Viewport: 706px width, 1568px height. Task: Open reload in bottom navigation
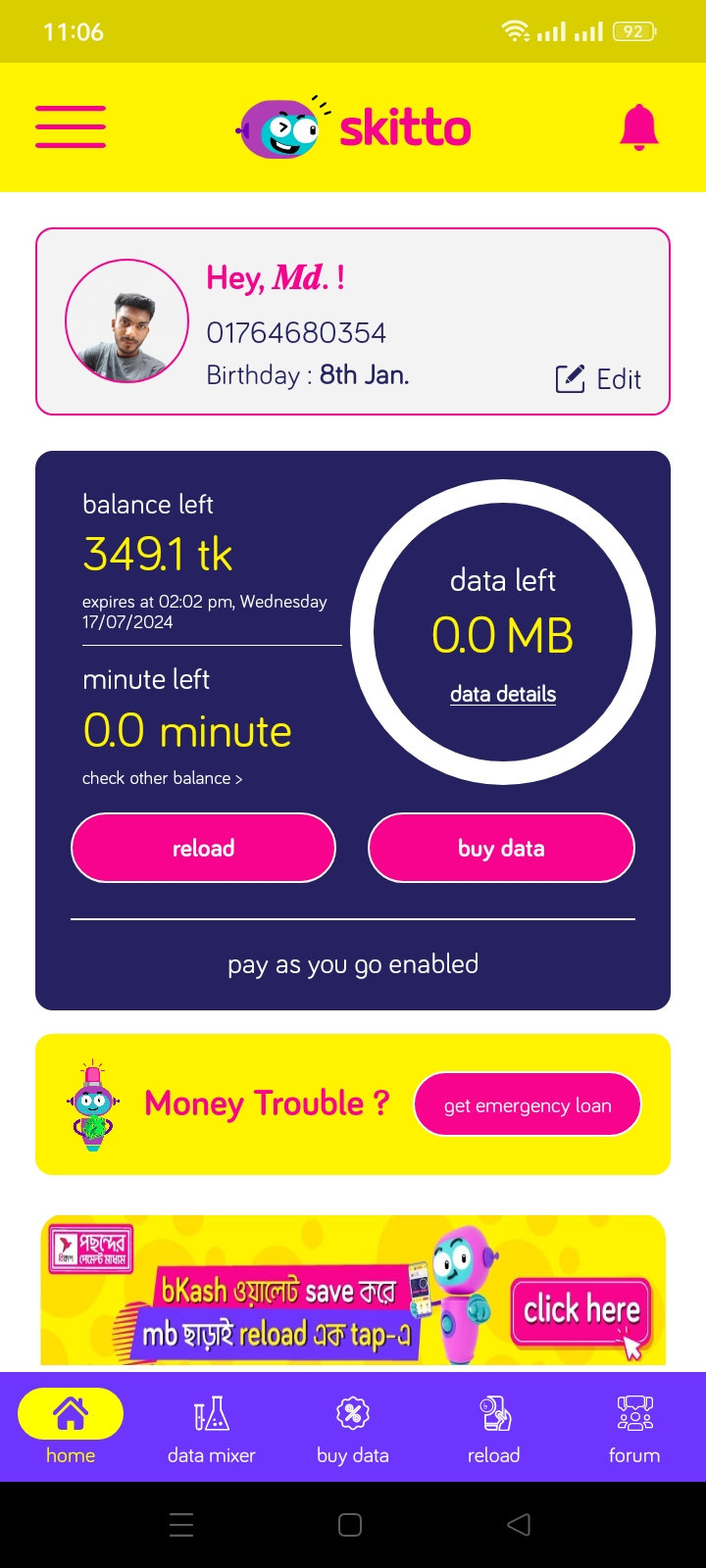pyautogui.click(x=494, y=1427)
